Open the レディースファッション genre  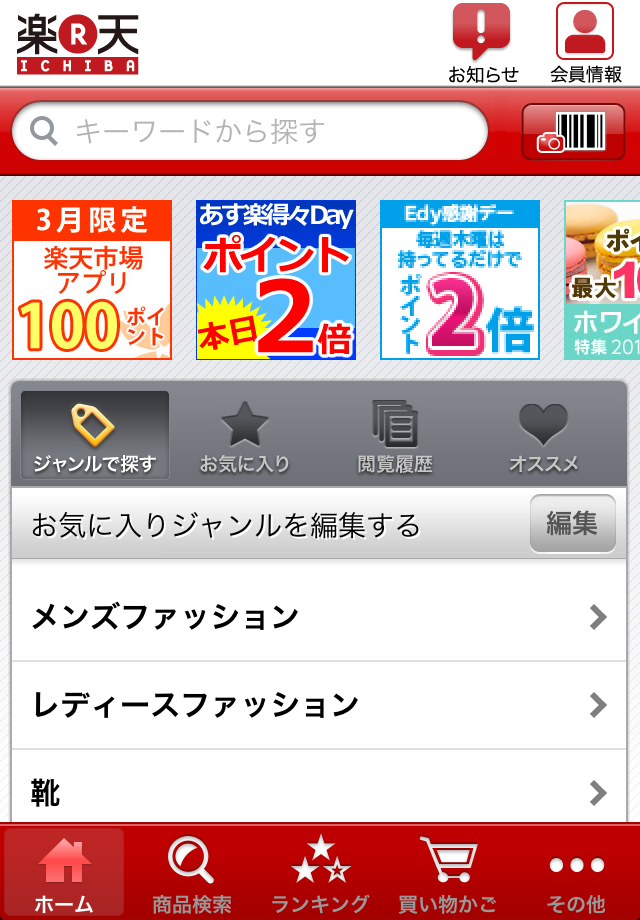(320, 705)
